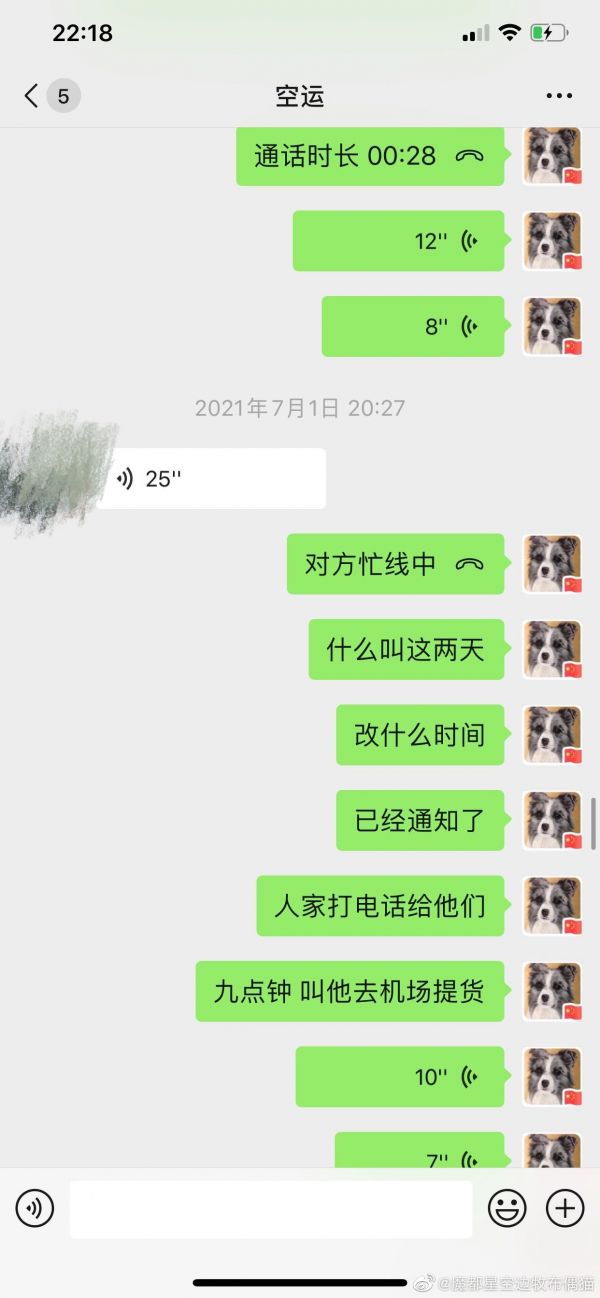This screenshot has height=1298, width=600.
Task: Play the sent 10" voice message
Action: tap(400, 1077)
